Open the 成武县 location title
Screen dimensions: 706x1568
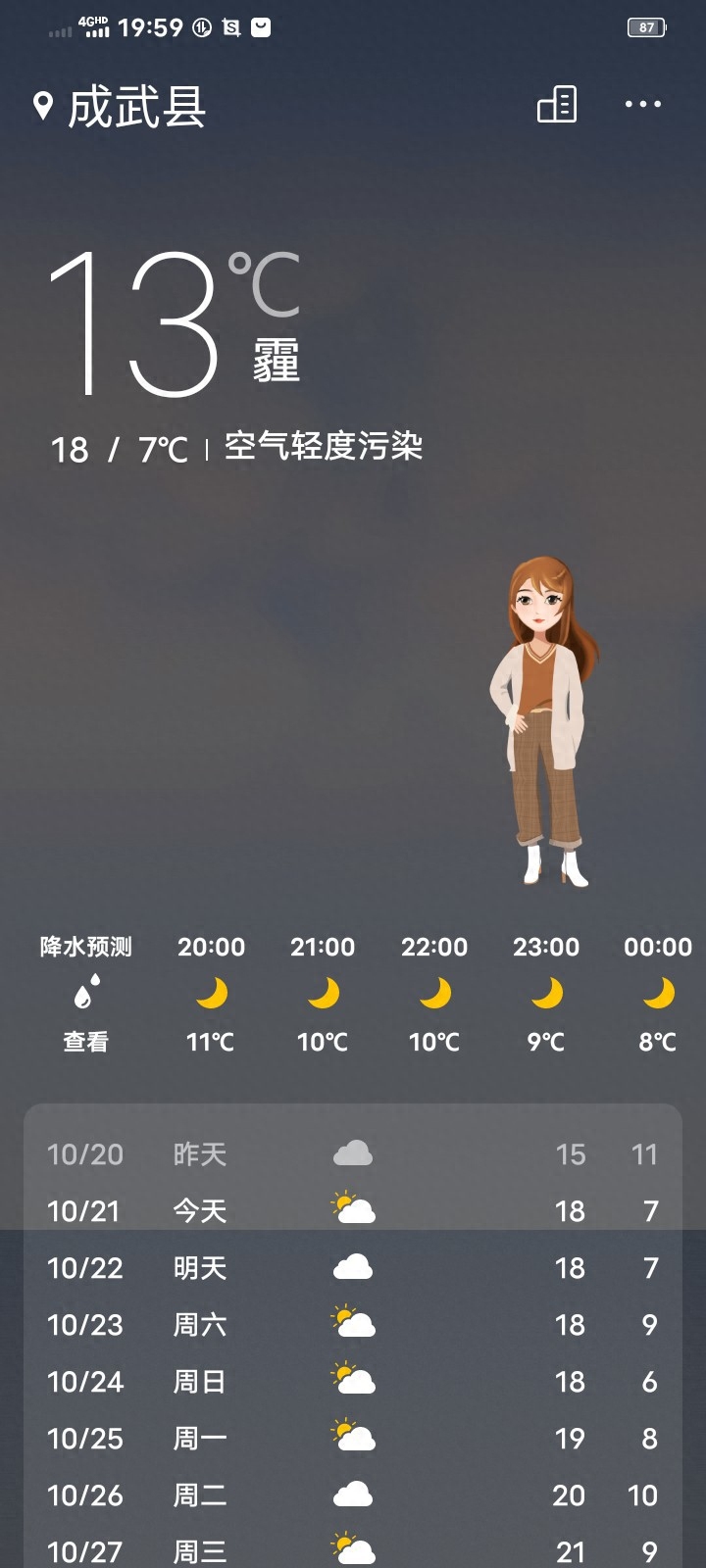(135, 107)
